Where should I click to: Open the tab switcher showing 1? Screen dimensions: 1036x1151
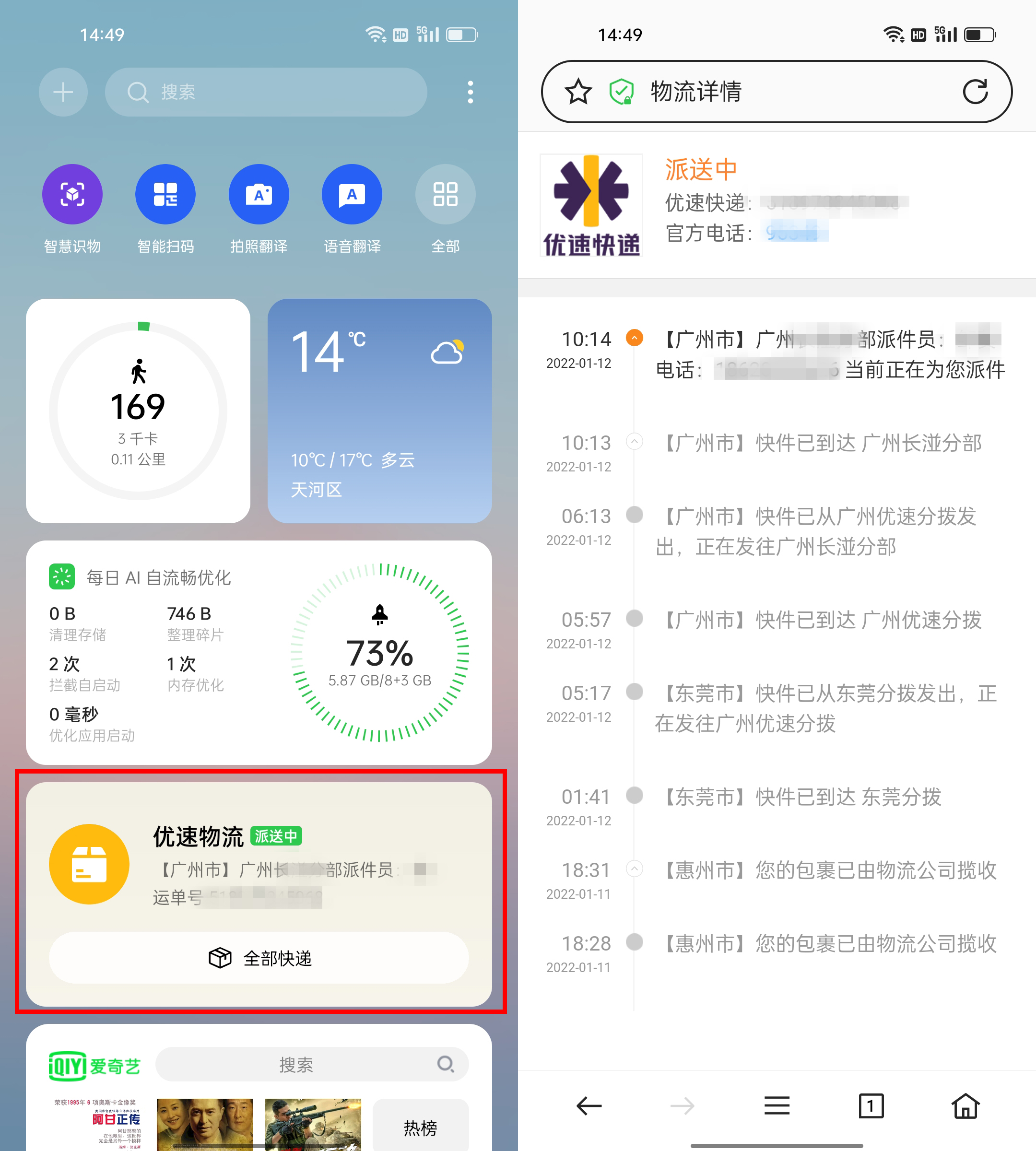871,1105
